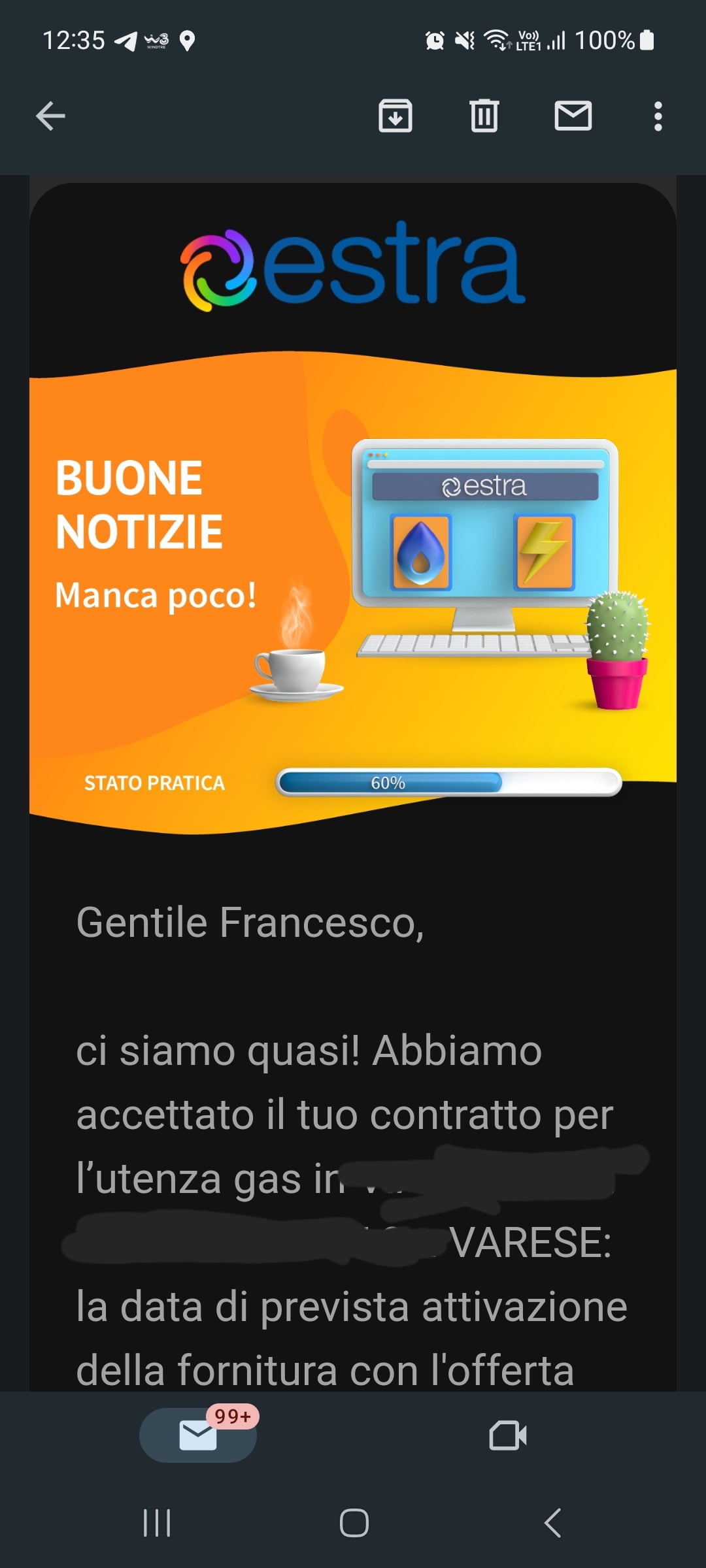
Task: Go back to the inbox
Action: pos(50,116)
